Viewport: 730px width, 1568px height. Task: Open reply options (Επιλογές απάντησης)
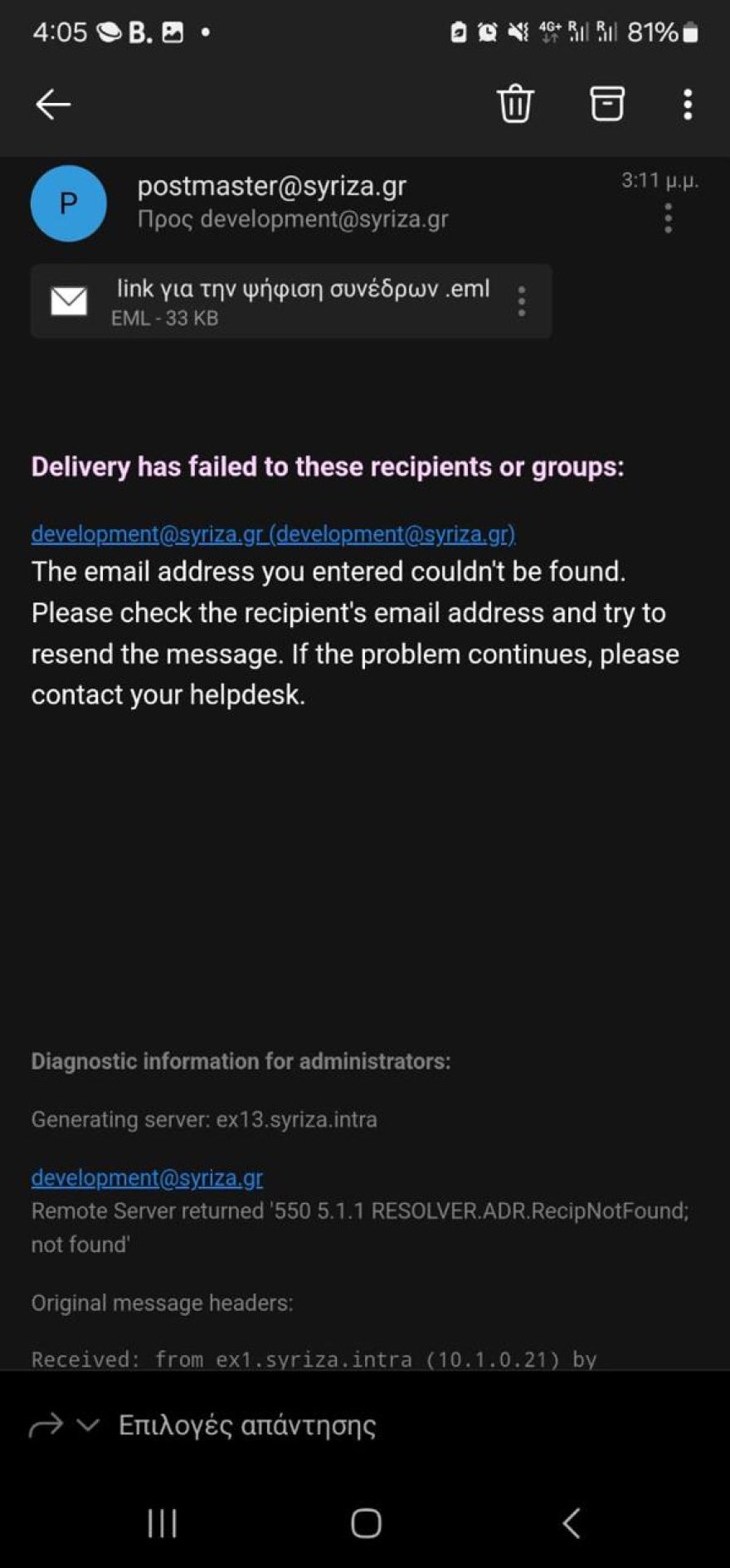click(x=246, y=1425)
